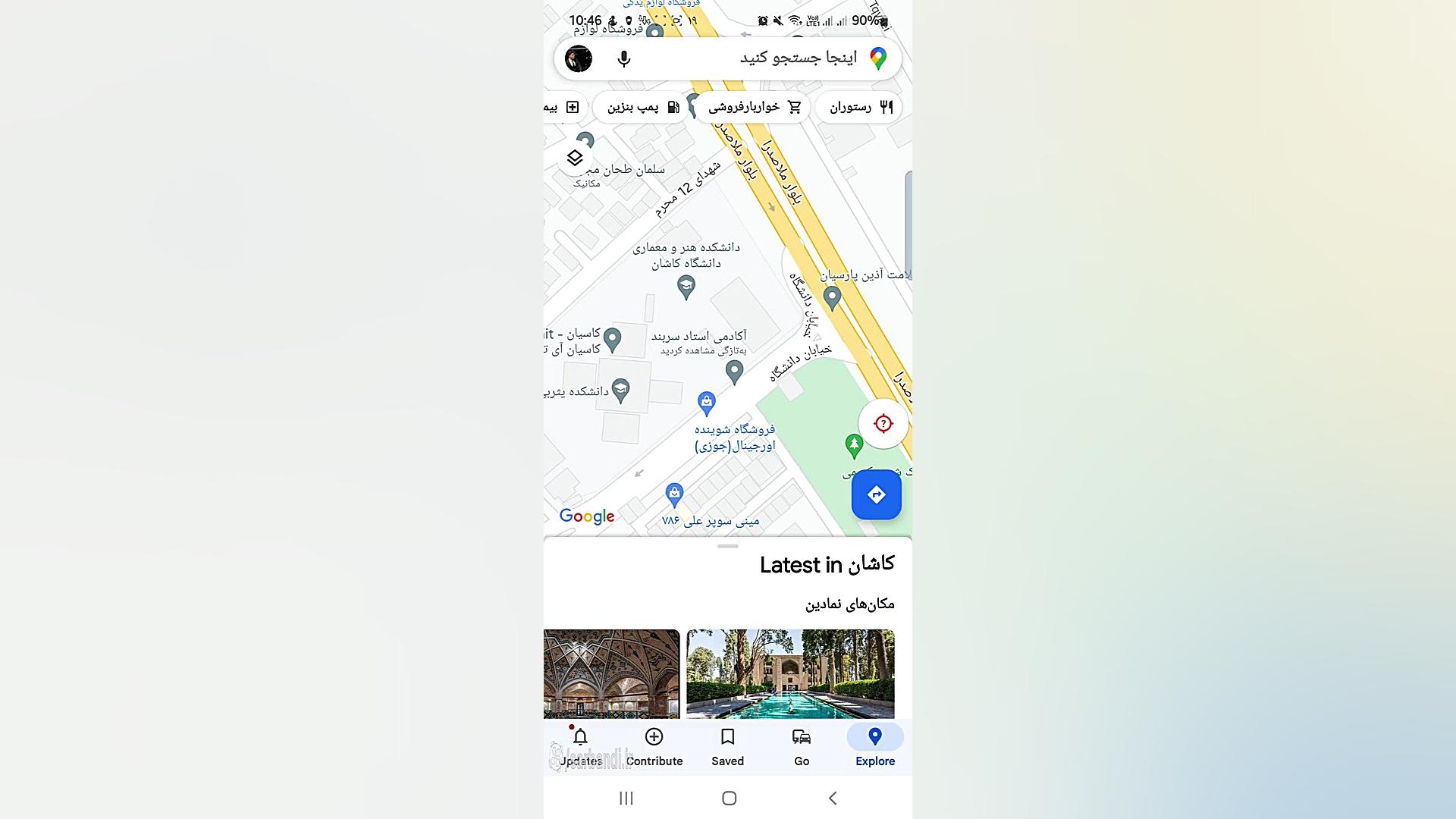Select the Explore tab
1456x819 pixels.
pos(875,747)
